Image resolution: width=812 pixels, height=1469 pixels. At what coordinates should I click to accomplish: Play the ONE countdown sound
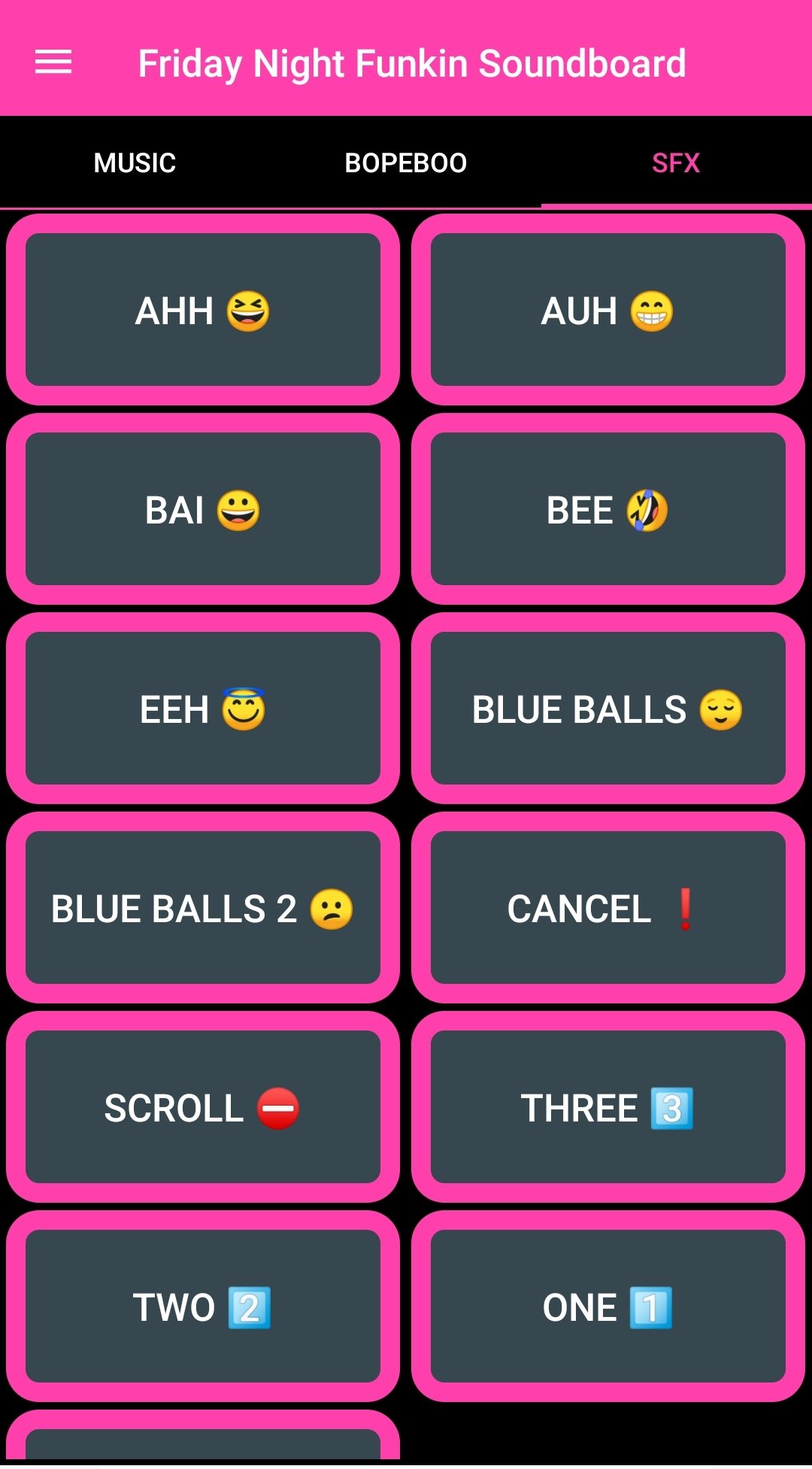click(608, 1307)
